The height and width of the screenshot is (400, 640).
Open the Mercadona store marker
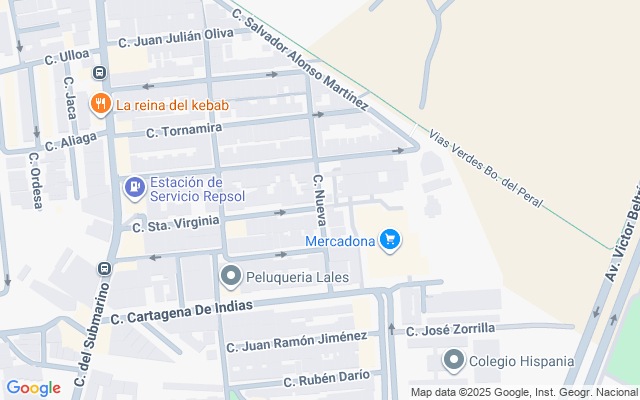point(390,240)
